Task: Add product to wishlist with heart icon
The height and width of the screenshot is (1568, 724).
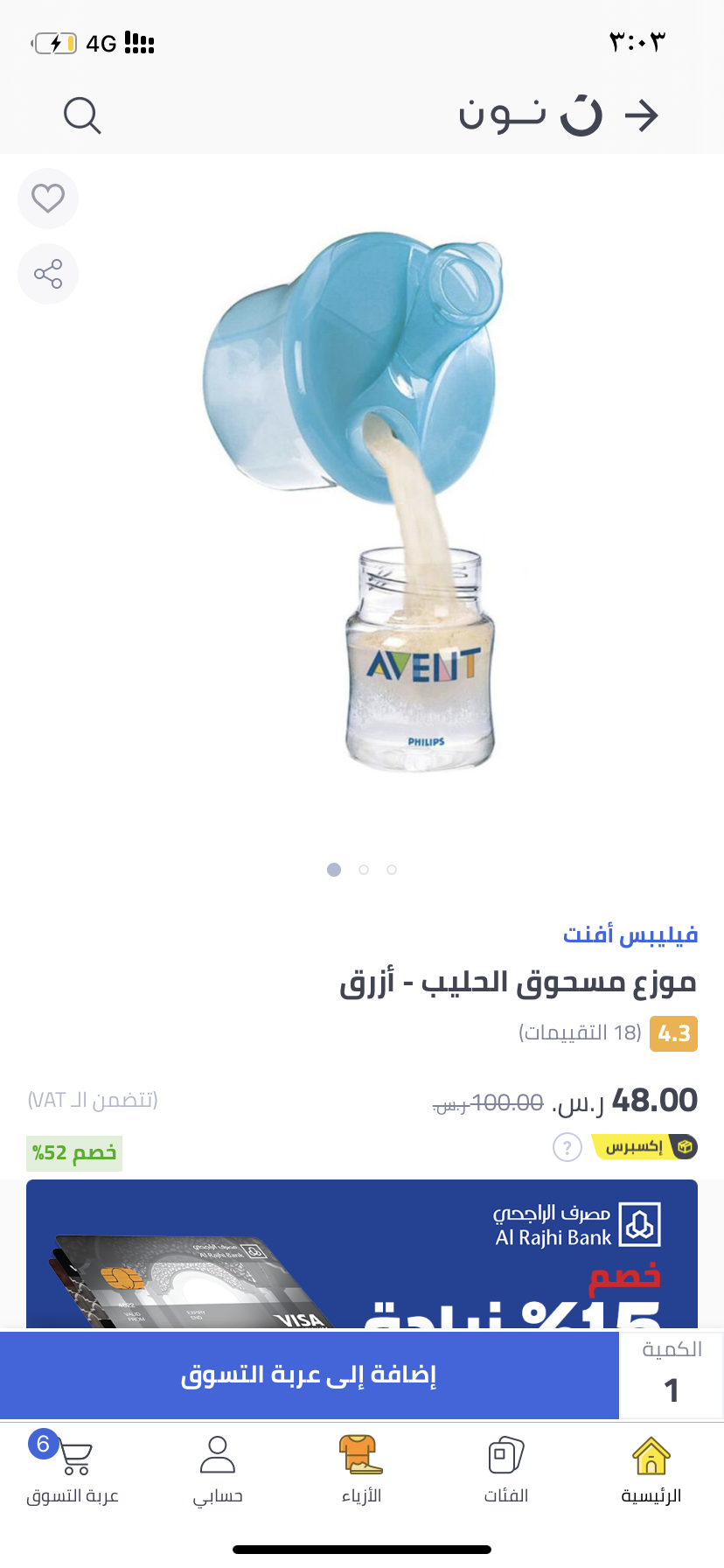Action: coord(48,199)
